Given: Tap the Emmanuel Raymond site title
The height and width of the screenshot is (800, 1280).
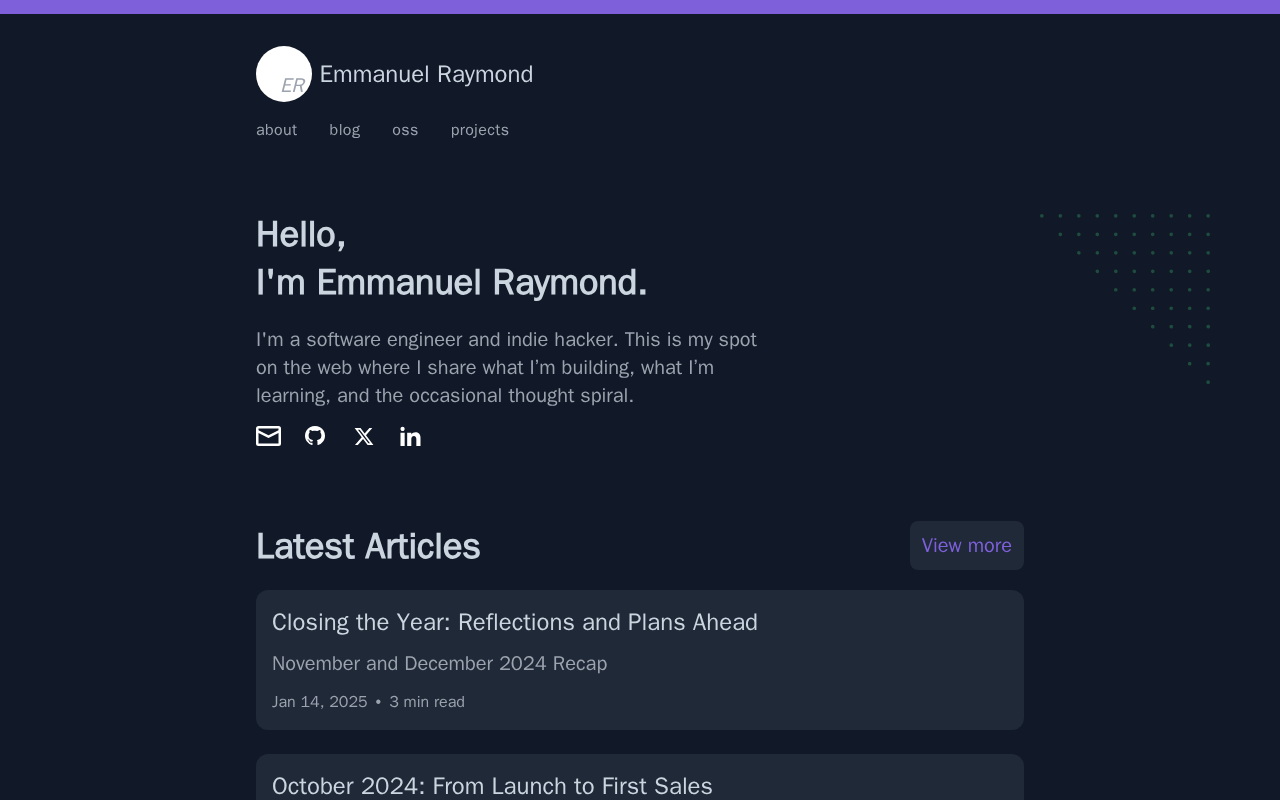Looking at the screenshot, I should 426,74.
